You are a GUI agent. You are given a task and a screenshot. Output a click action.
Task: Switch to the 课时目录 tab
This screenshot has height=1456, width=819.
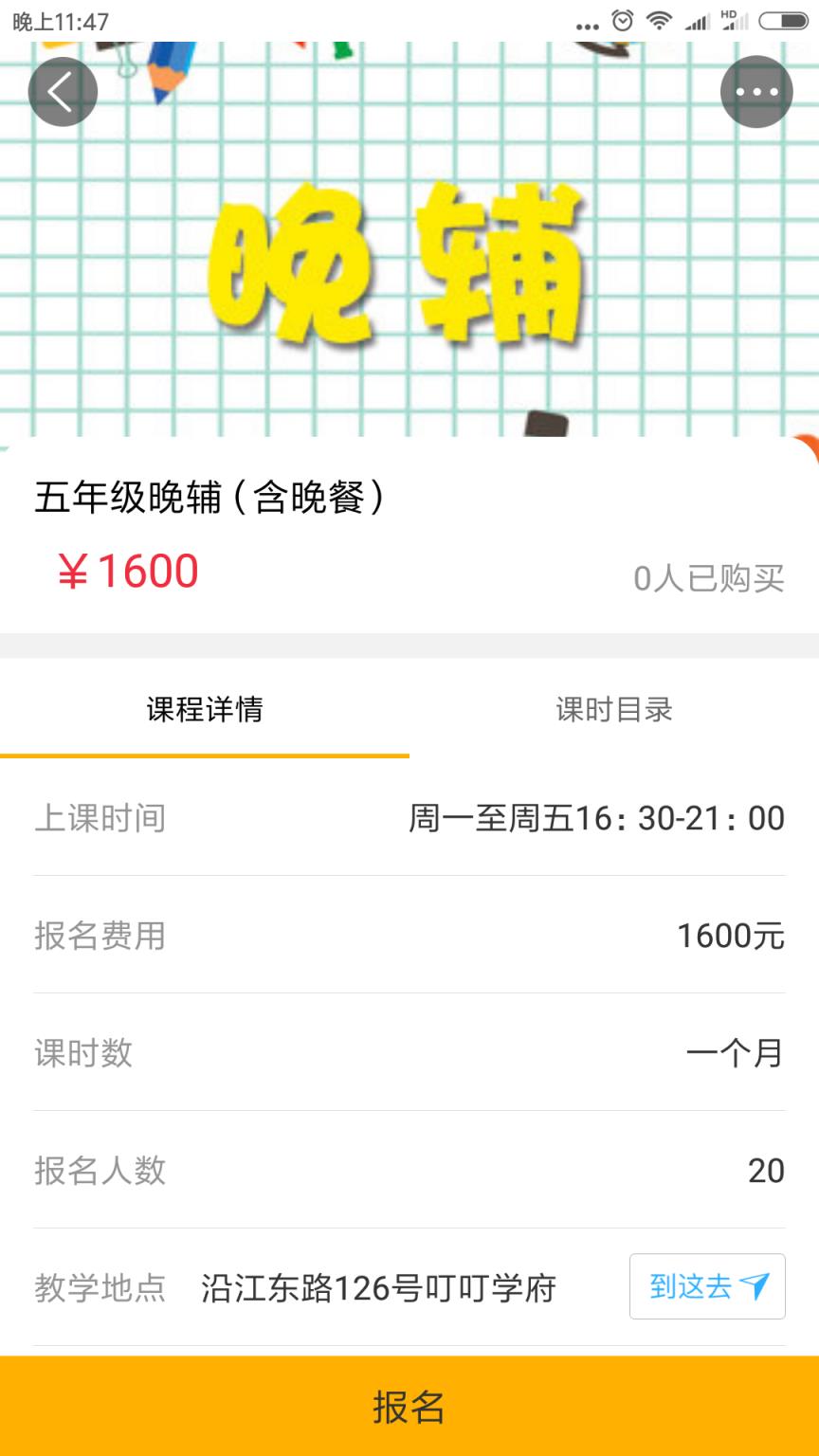pos(614,709)
